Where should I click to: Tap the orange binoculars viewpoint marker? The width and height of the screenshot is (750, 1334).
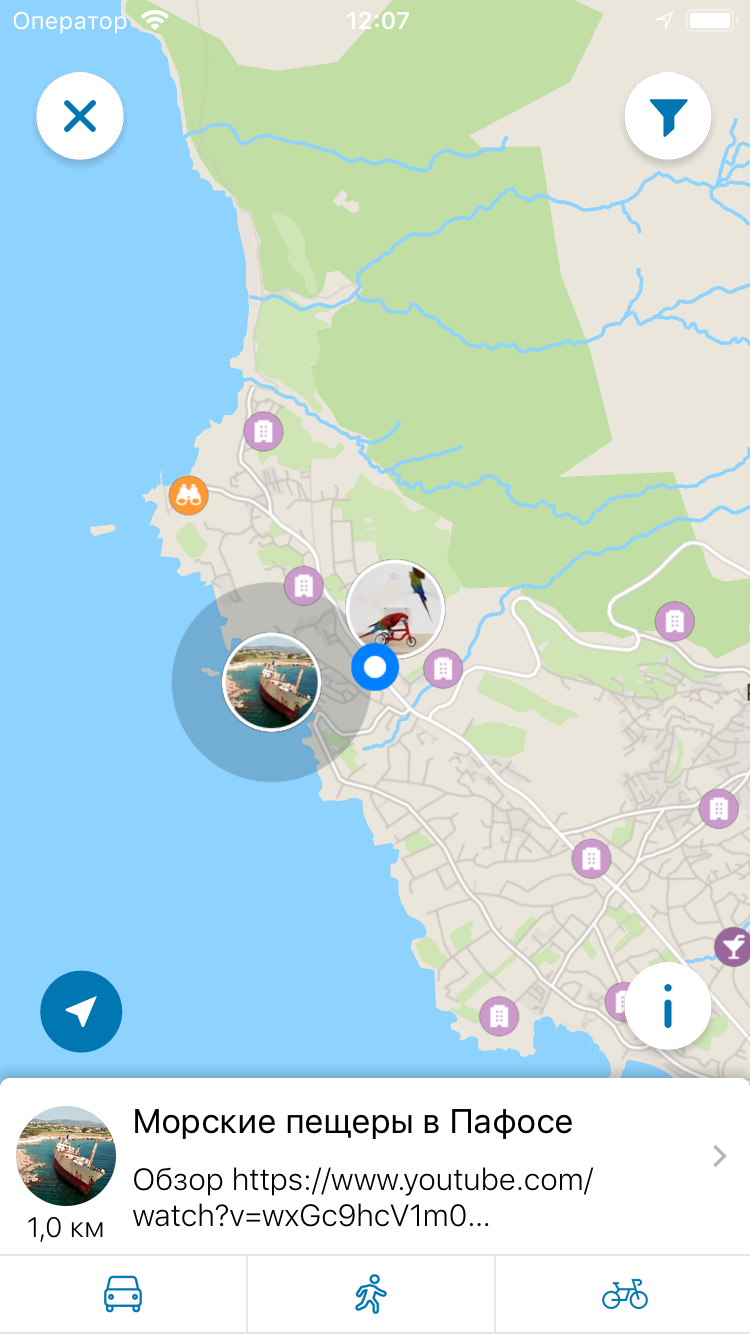(188, 494)
